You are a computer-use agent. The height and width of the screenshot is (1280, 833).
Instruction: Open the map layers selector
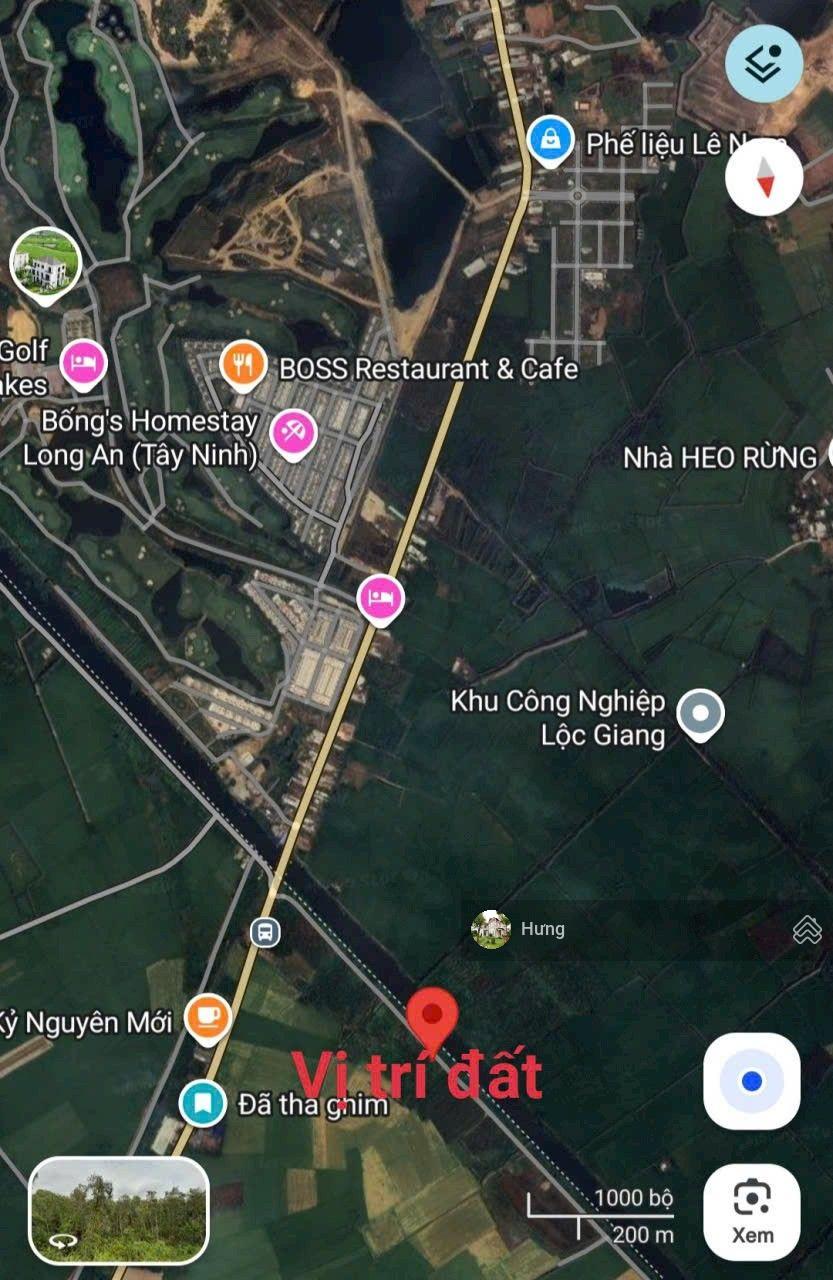click(763, 63)
